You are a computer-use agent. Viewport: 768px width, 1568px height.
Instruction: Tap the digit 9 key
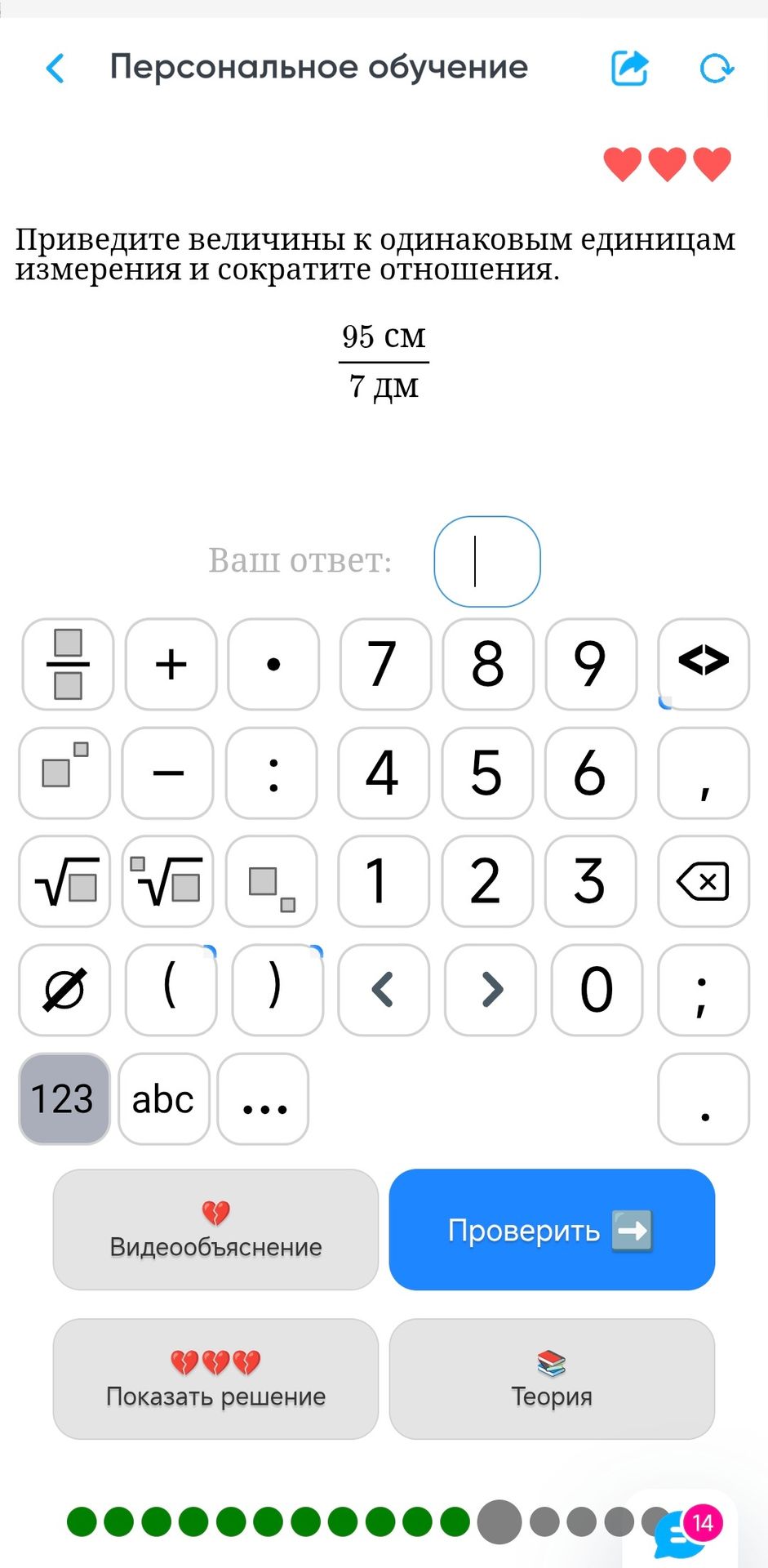coord(591,664)
